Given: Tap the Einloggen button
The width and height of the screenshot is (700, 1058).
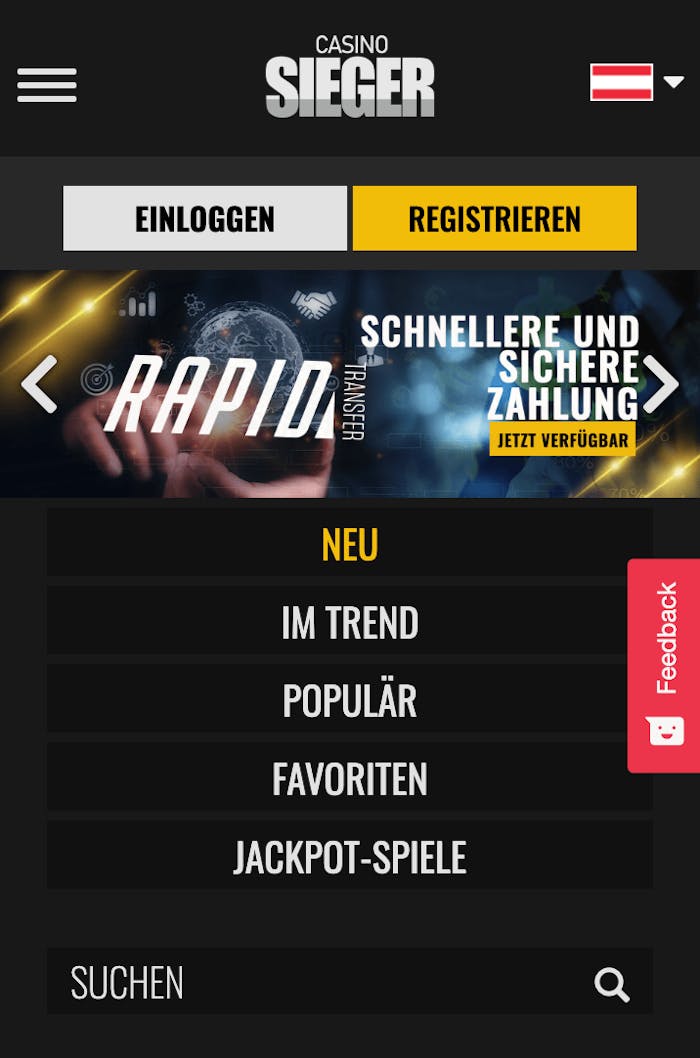Looking at the screenshot, I should [x=205, y=218].
